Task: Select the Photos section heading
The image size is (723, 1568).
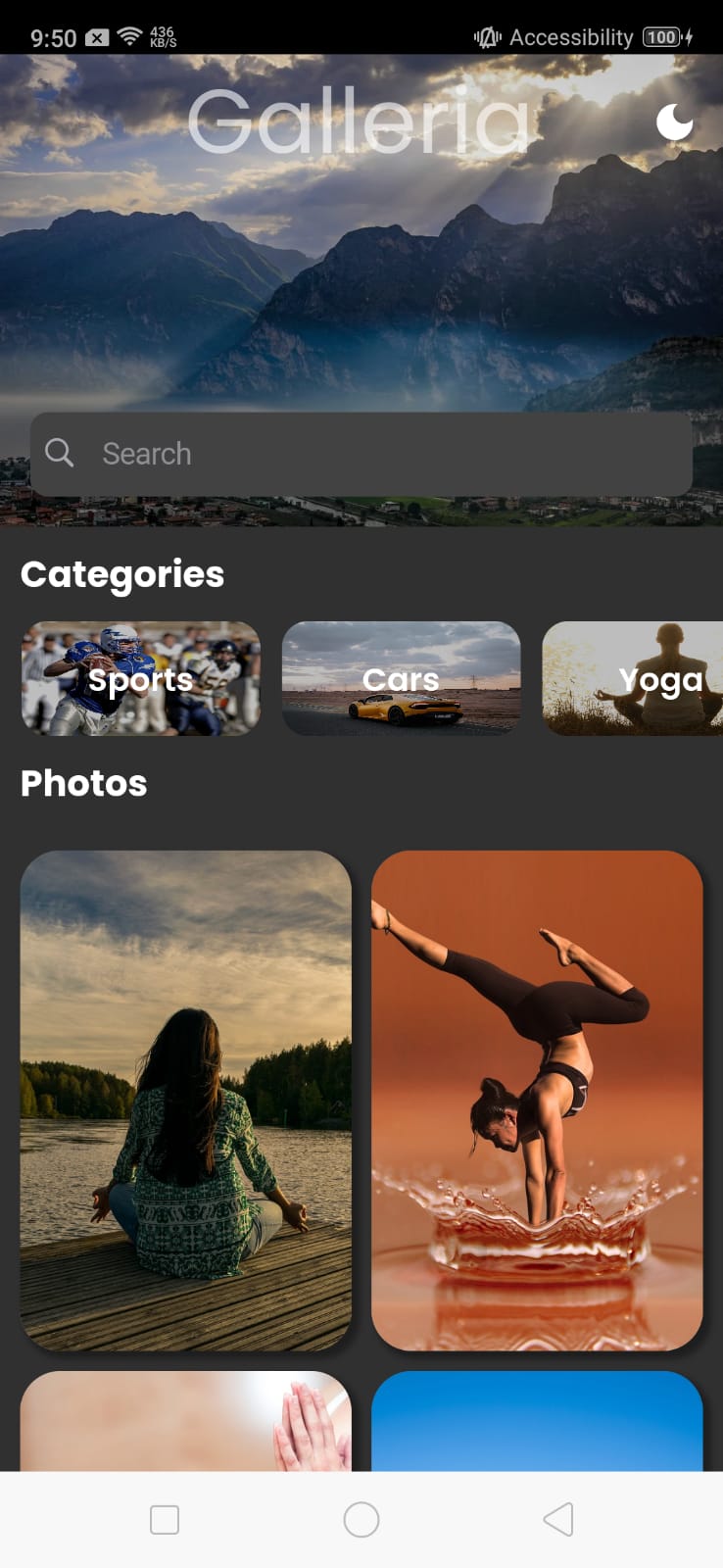Action: (83, 783)
